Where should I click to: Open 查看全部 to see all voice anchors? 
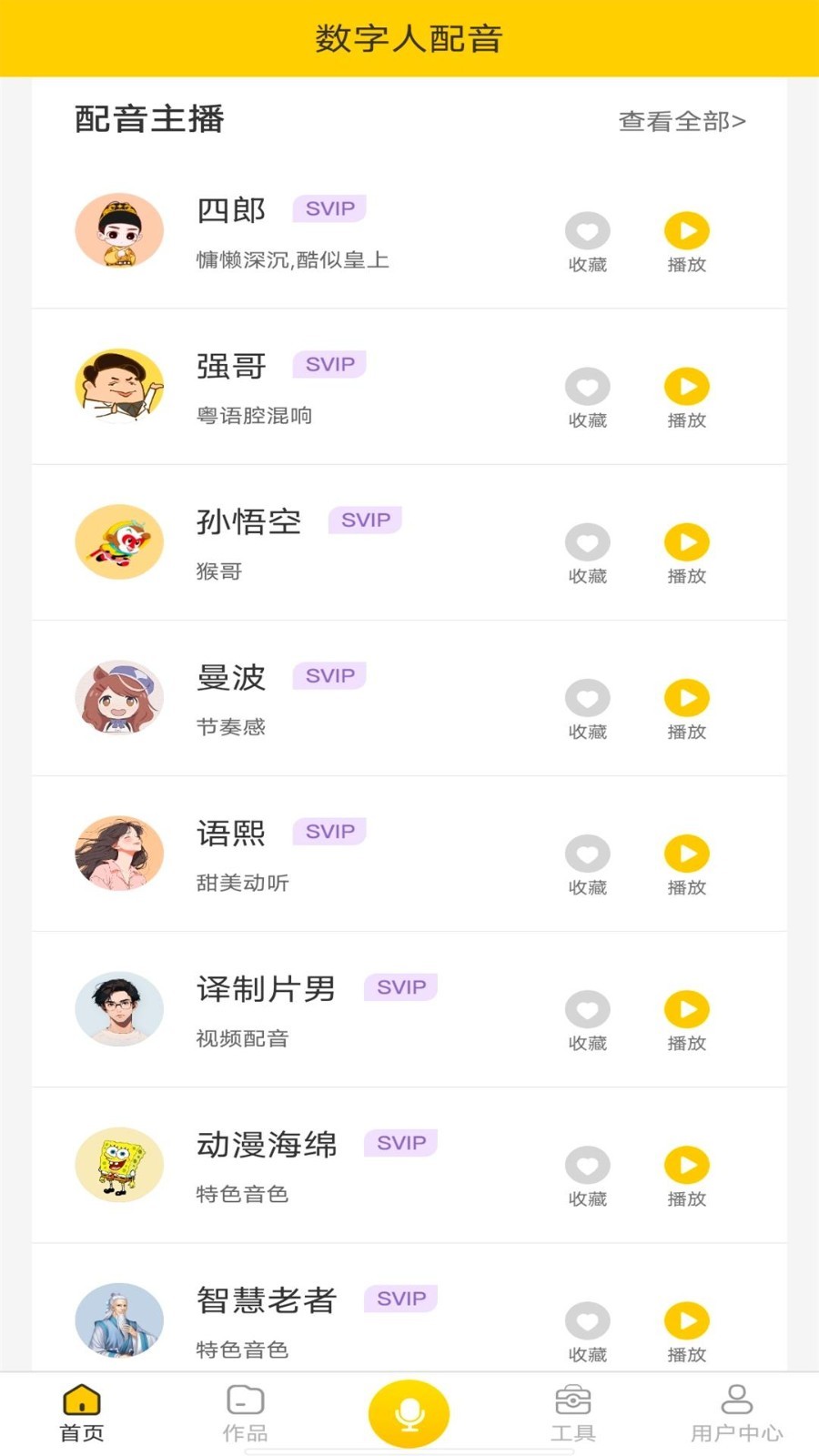click(x=682, y=121)
